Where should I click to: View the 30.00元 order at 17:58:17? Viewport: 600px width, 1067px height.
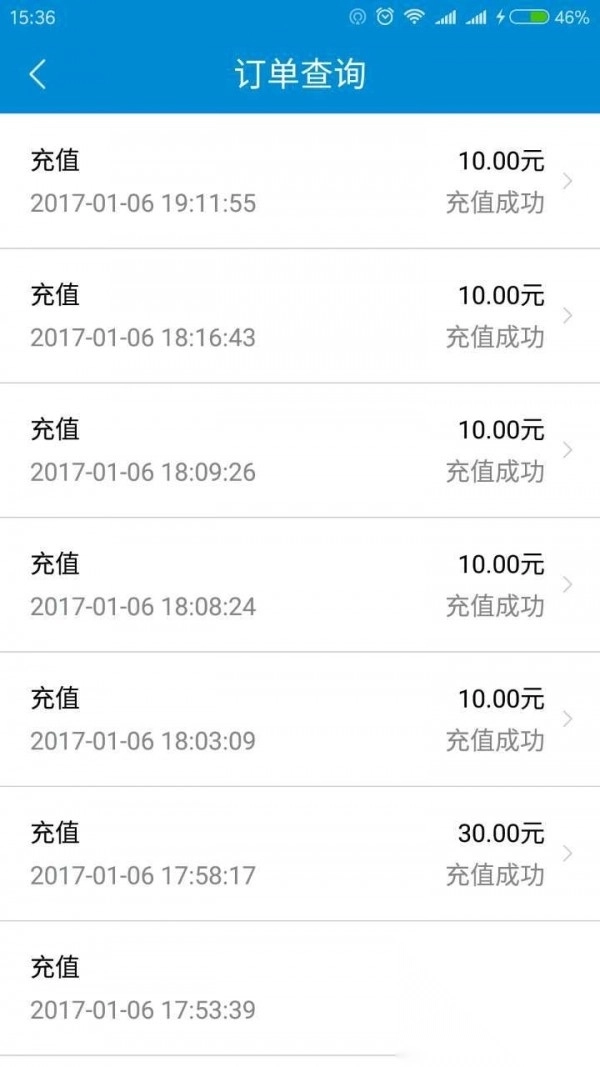300,854
